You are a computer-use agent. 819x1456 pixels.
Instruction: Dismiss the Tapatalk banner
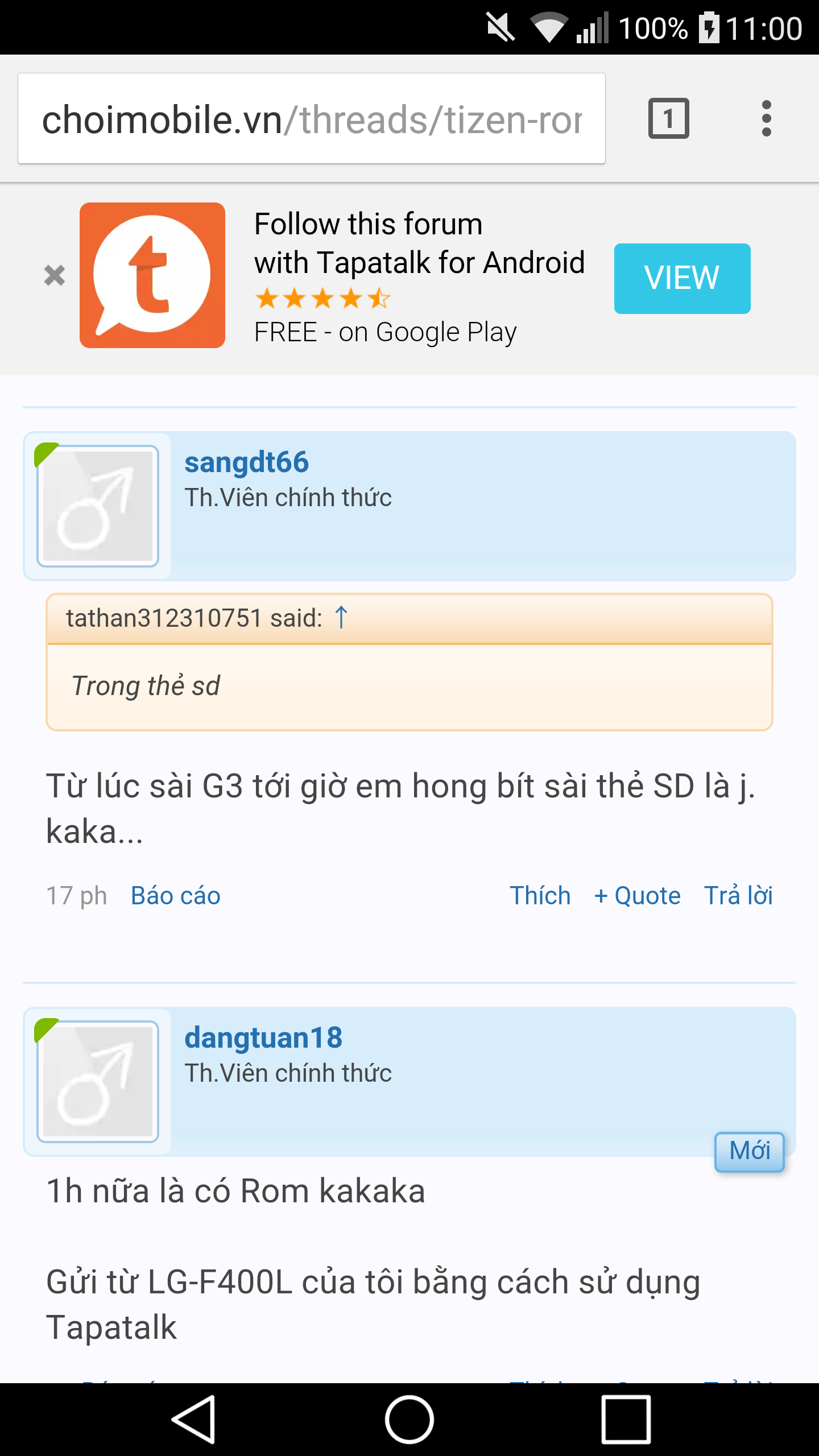[x=55, y=276]
